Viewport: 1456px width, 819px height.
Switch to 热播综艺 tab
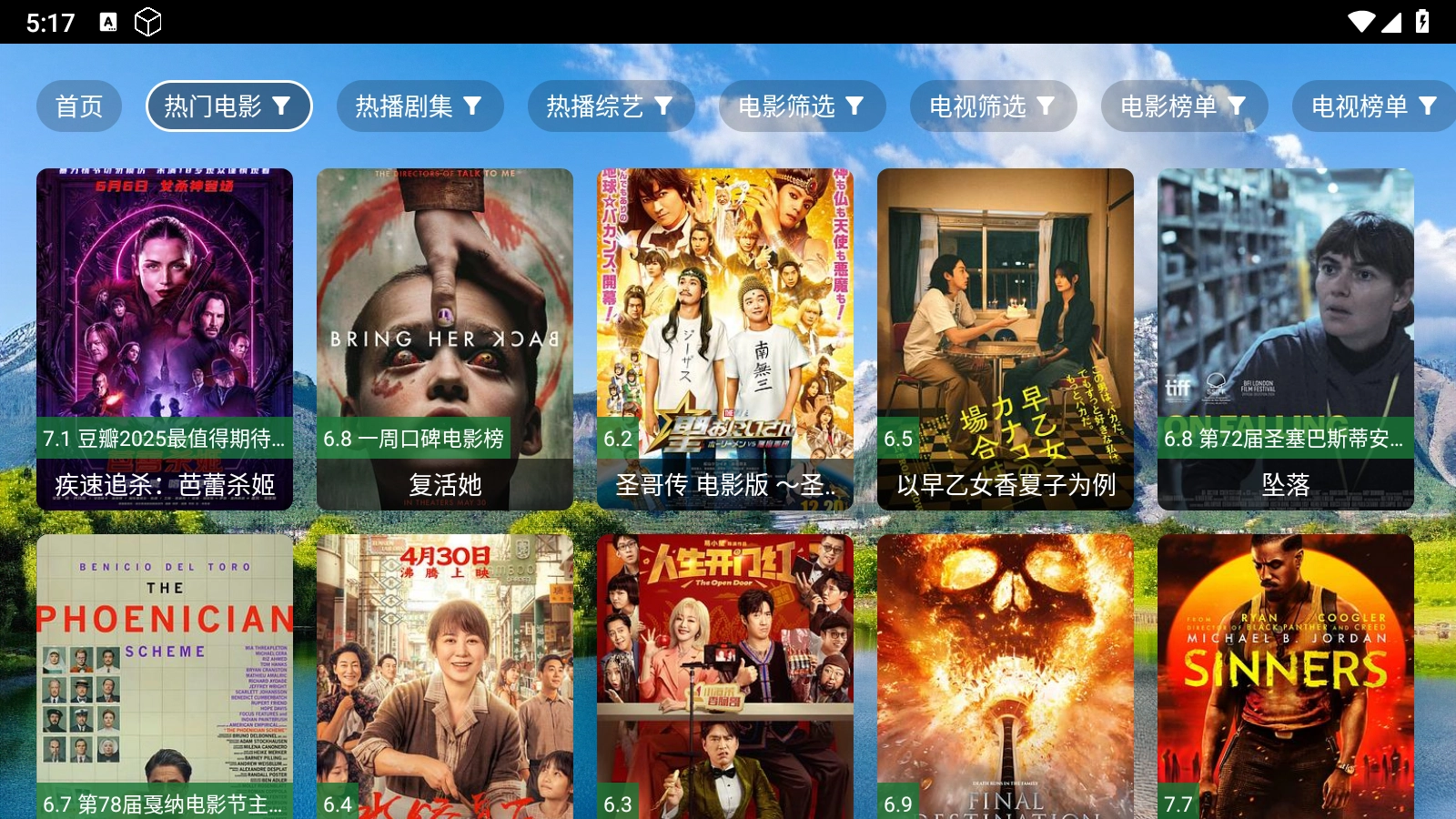click(x=611, y=106)
